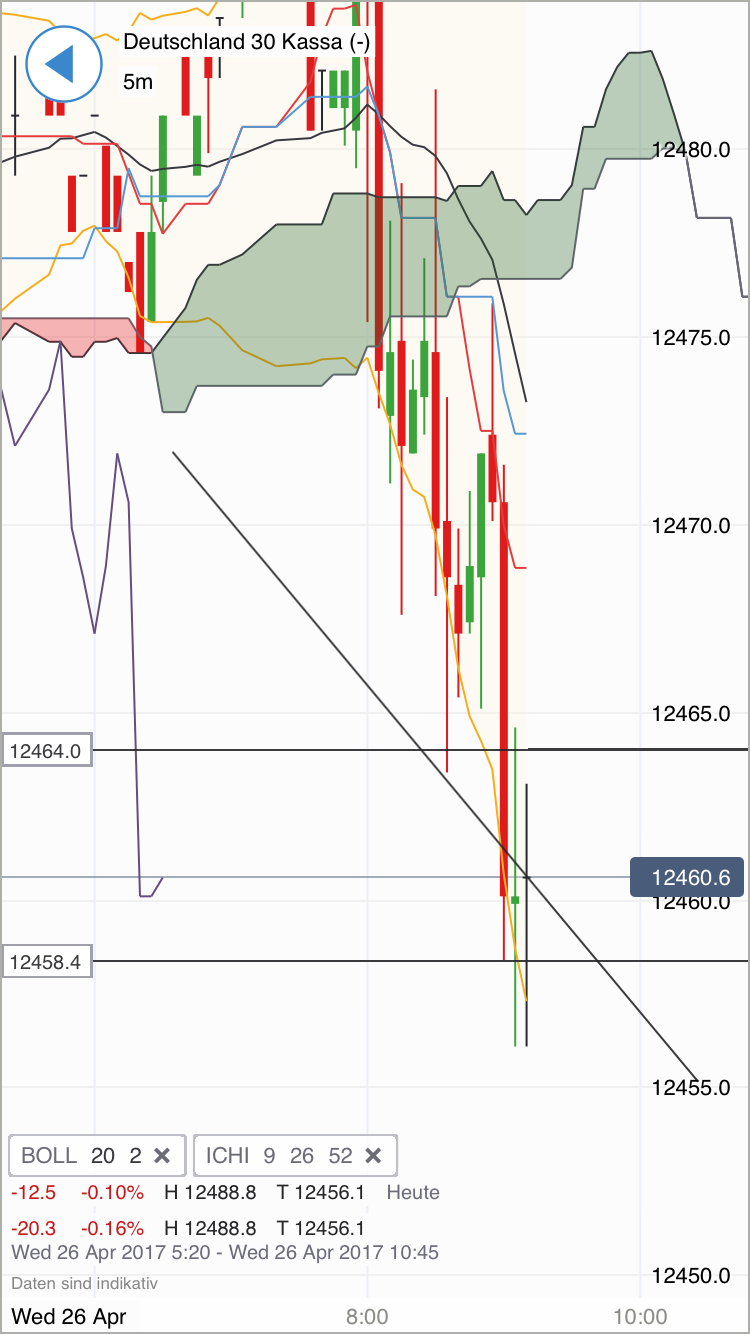This screenshot has width=750, height=1334.
Task: Click the blue back navigation arrow icon
Action: [x=62, y=63]
